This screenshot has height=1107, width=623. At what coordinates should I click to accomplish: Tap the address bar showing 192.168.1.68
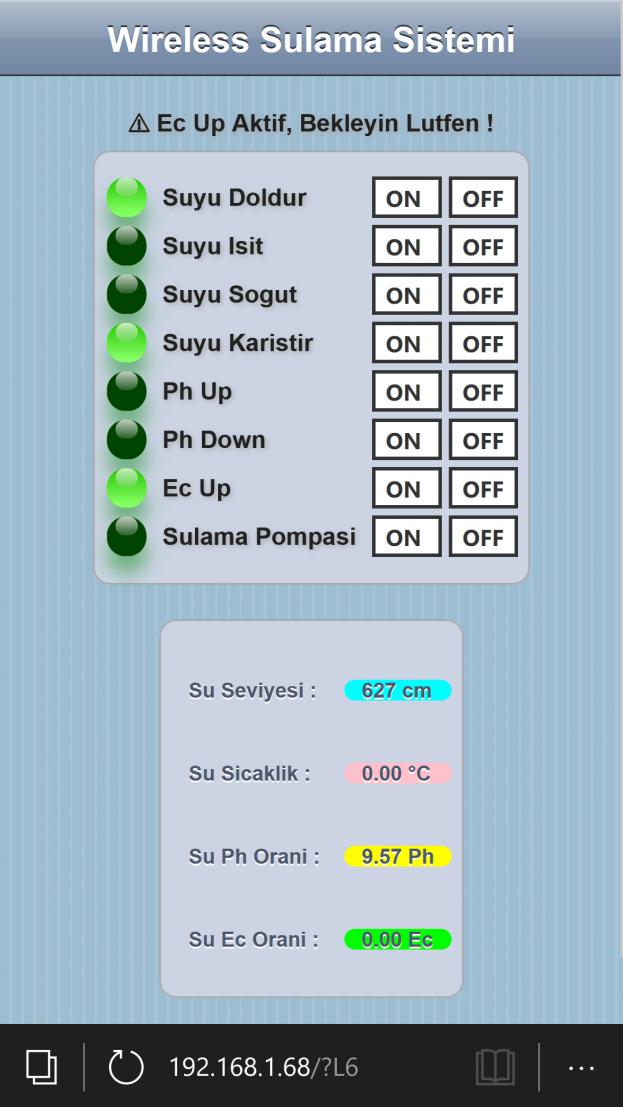[x=263, y=1067]
